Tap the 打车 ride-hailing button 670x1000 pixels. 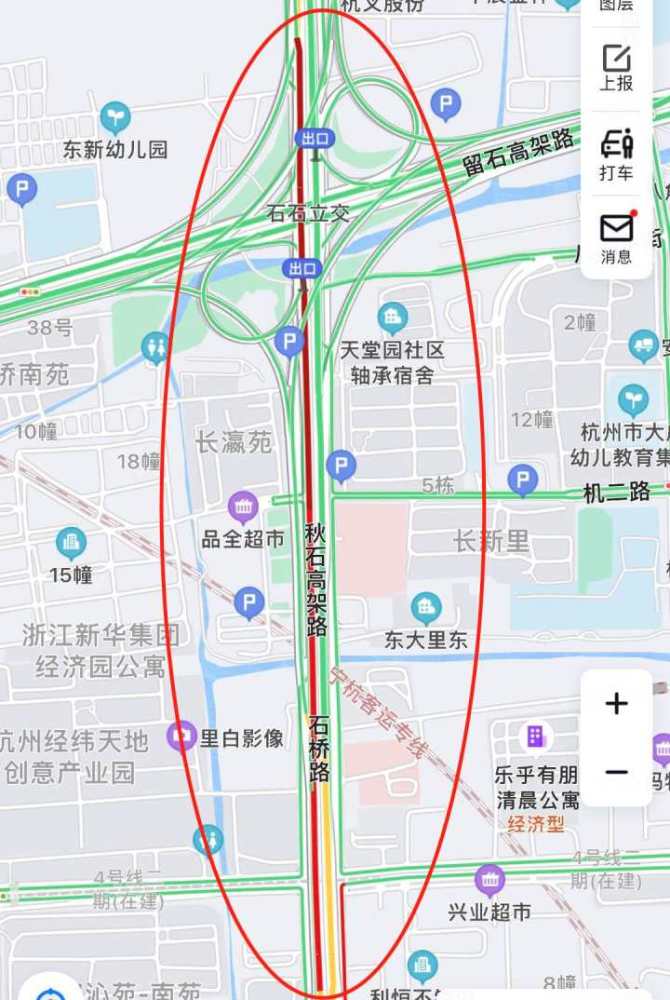[616, 155]
